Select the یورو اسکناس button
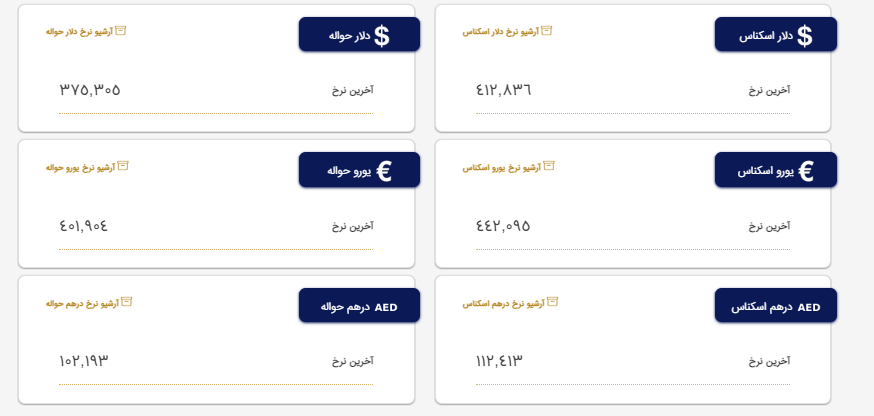The width and height of the screenshot is (874, 416). coord(775,171)
